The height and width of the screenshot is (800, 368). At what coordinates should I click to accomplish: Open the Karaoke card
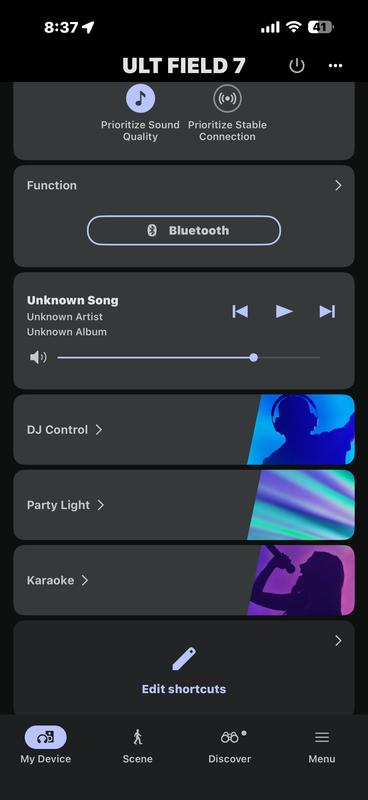click(184, 580)
